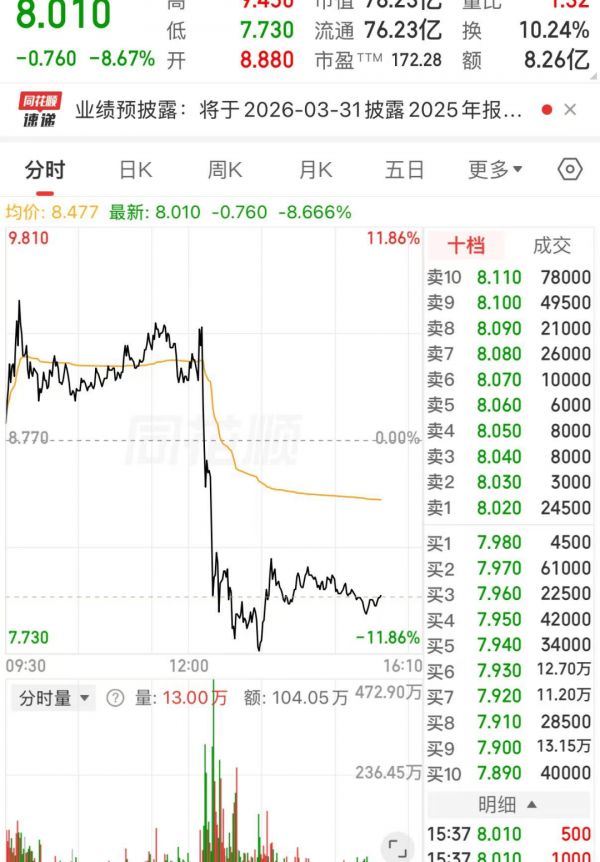Switch to the 日K chart tab

point(135,170)
